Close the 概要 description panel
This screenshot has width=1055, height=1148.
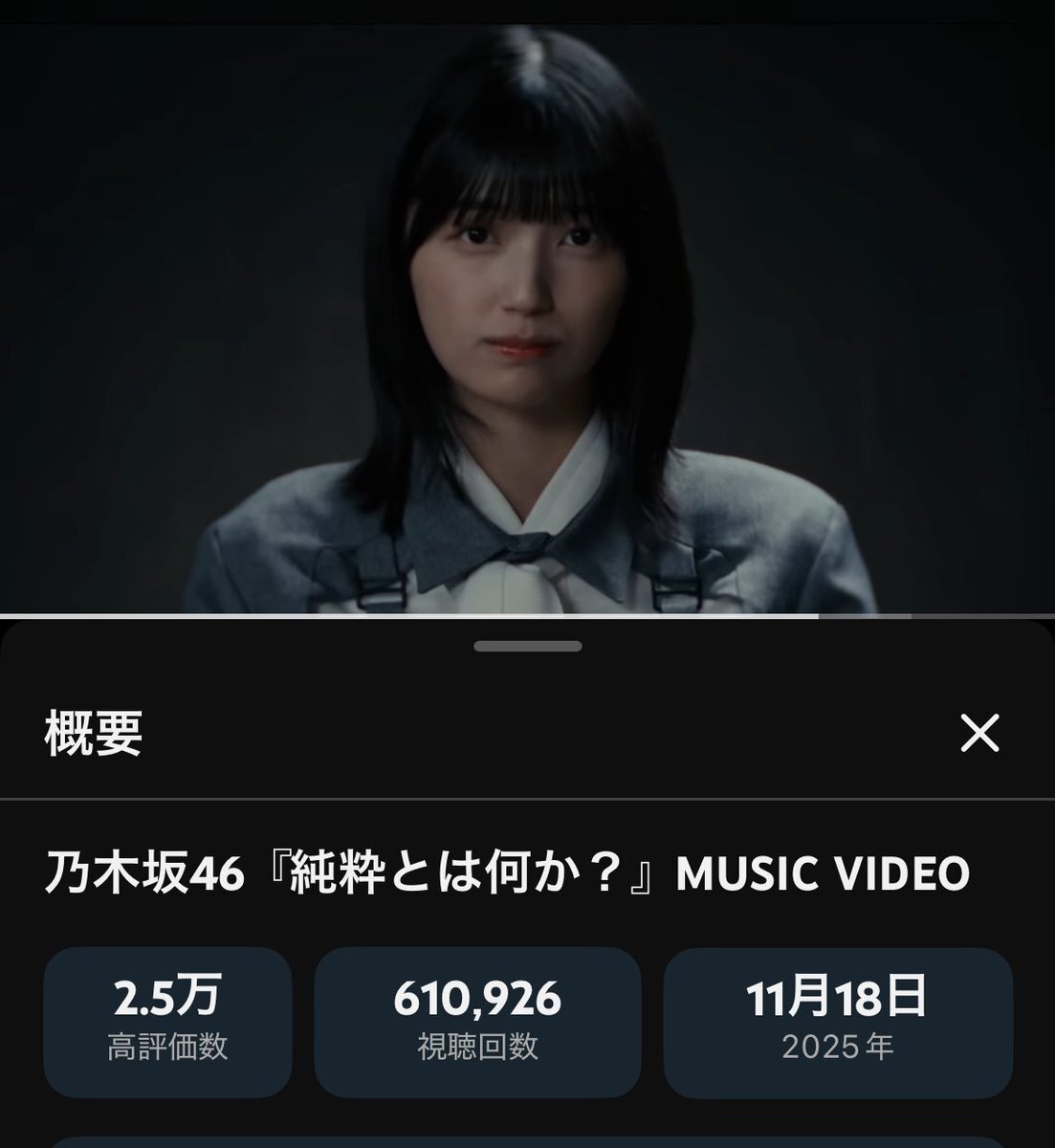point(980,734)
